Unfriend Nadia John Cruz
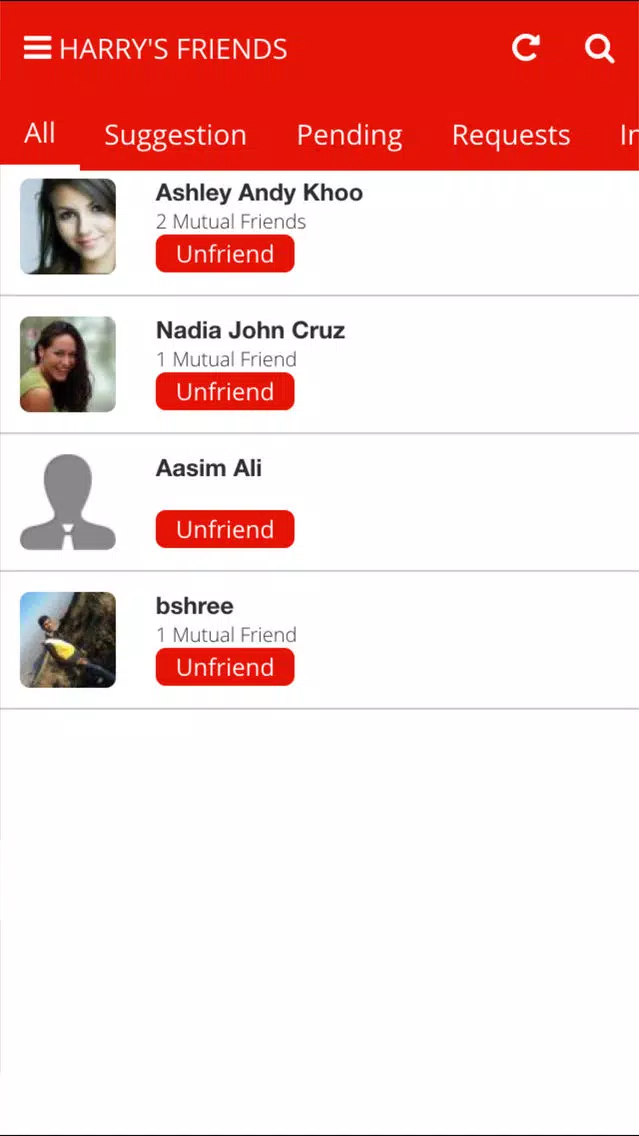Image resolution: width=639 pixels, height=1136 pixels. pos(225,391)
